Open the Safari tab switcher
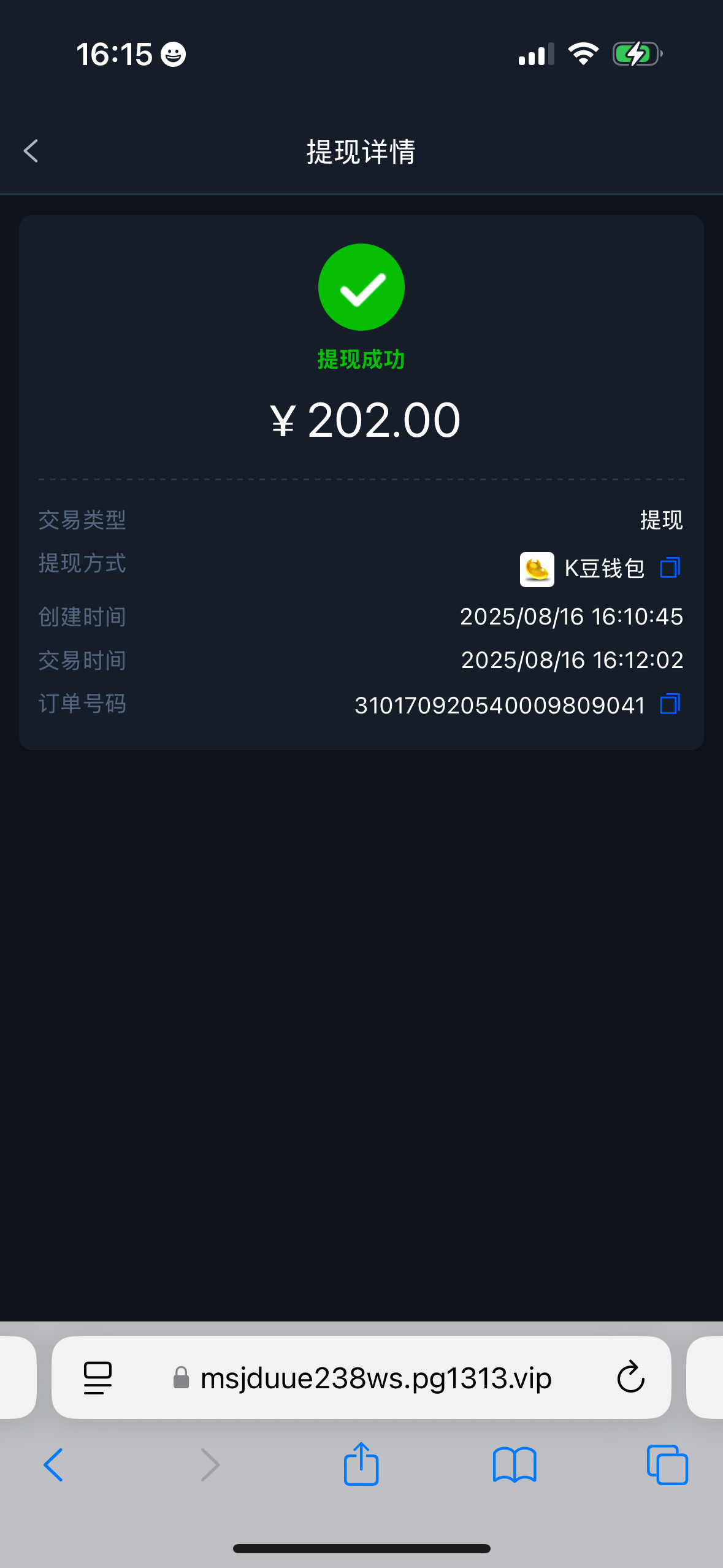 (x=668, y=1464)
